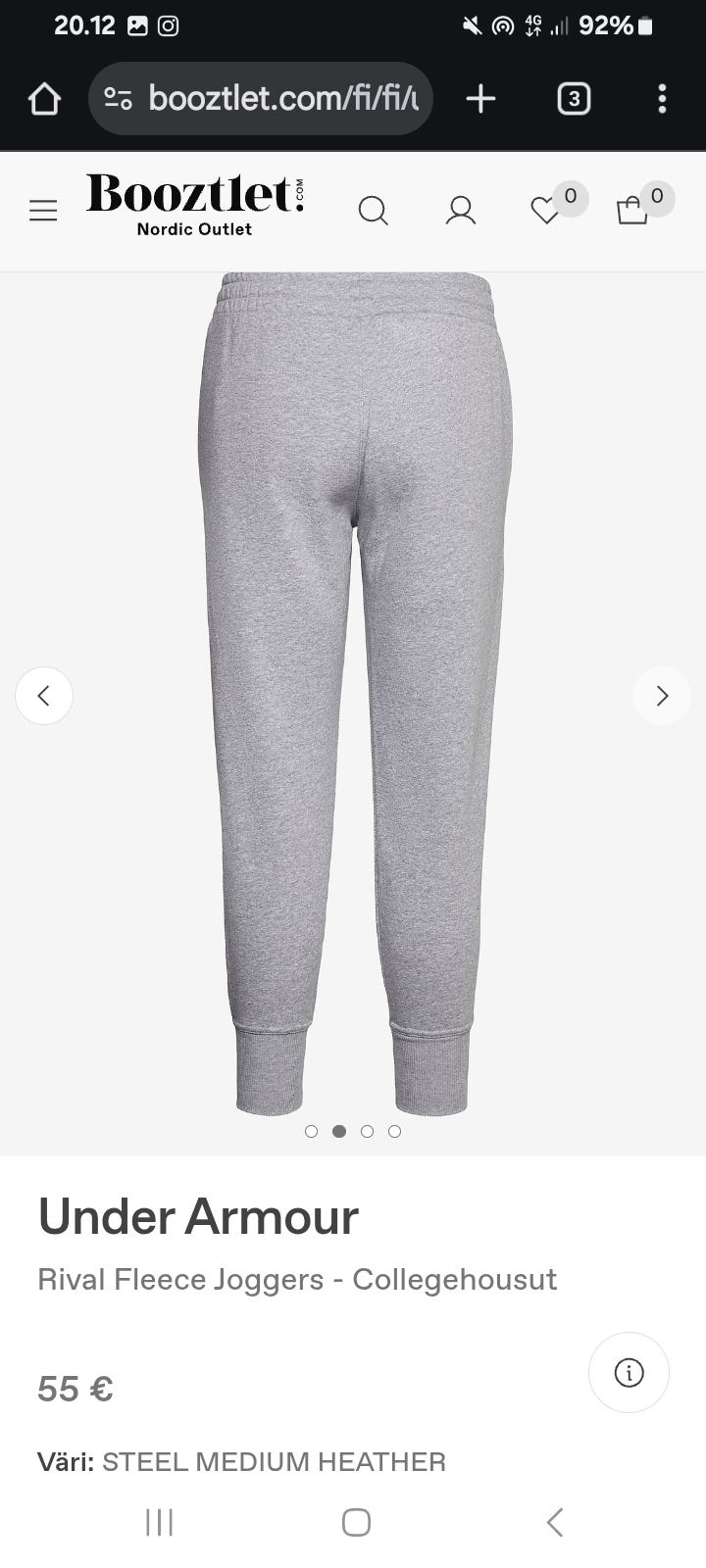Open the browser overflow menu
Viewport: 706px width, 1568px height.
point(662,98)
